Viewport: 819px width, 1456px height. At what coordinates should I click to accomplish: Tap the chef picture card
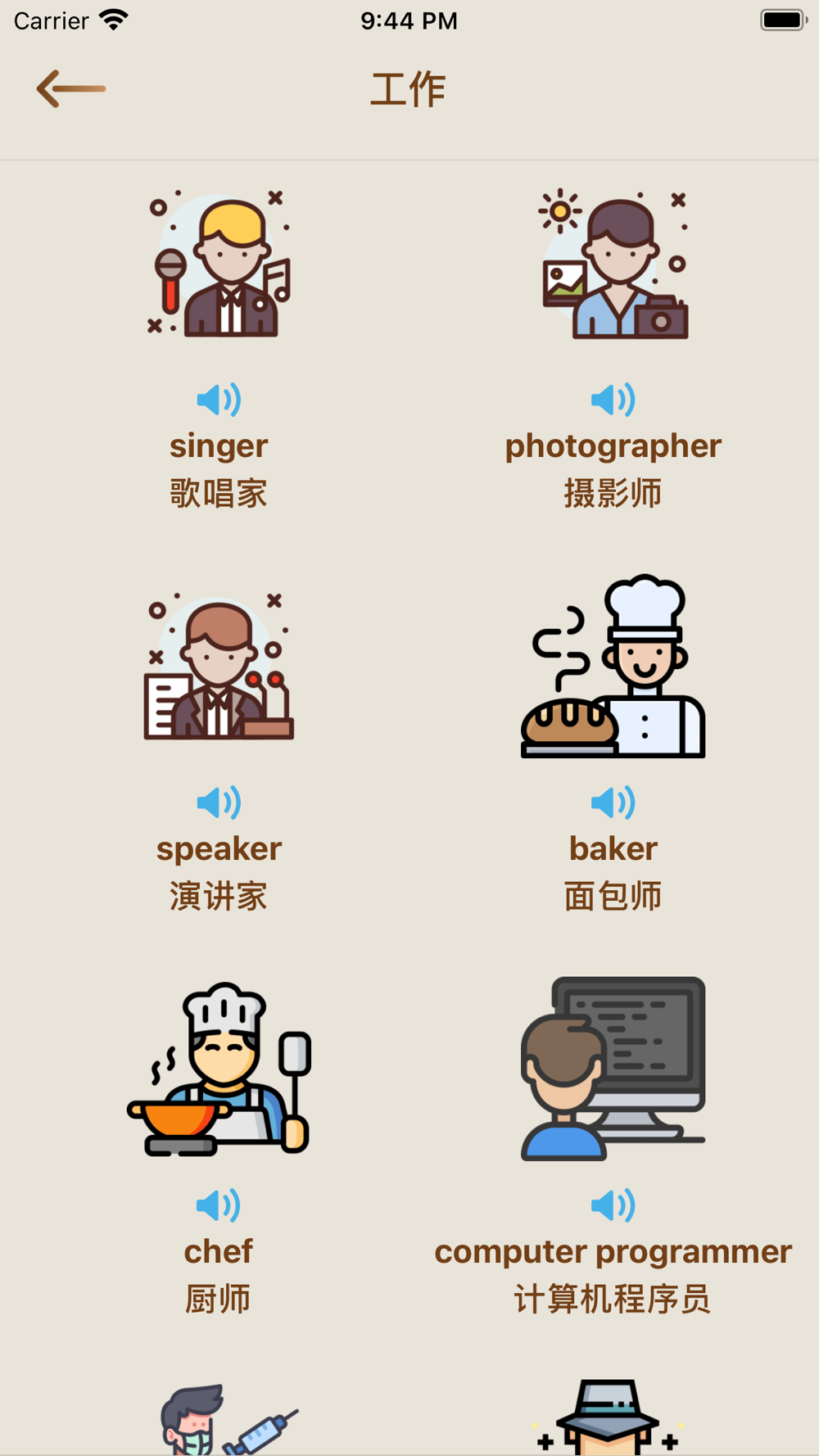(219, 1069)
